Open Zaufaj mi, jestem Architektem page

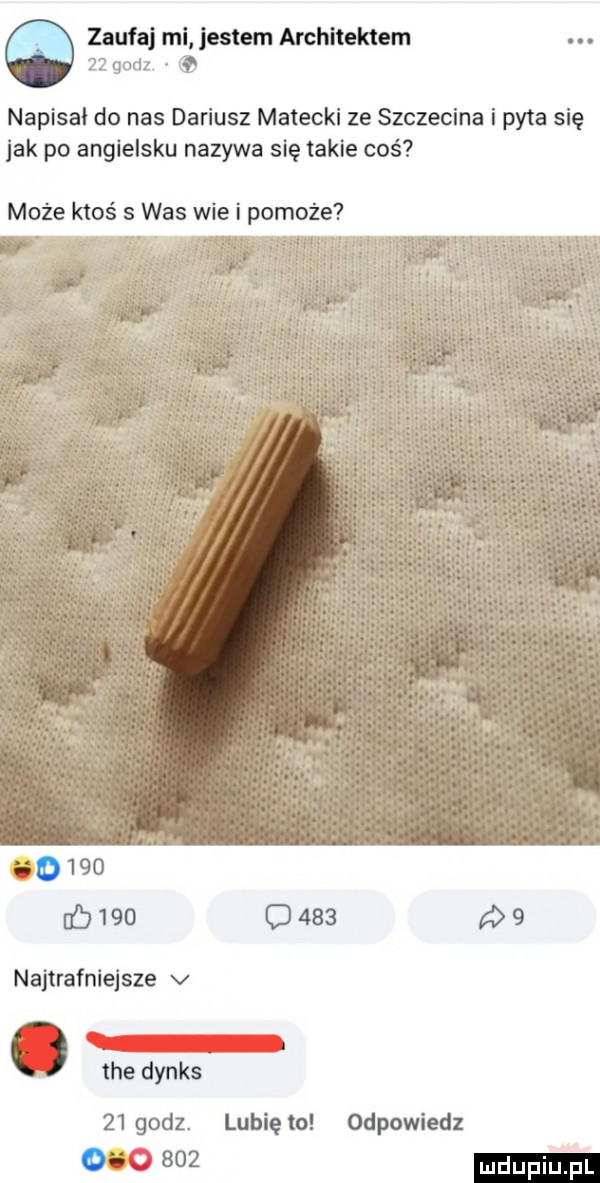[x=249, y=36]
